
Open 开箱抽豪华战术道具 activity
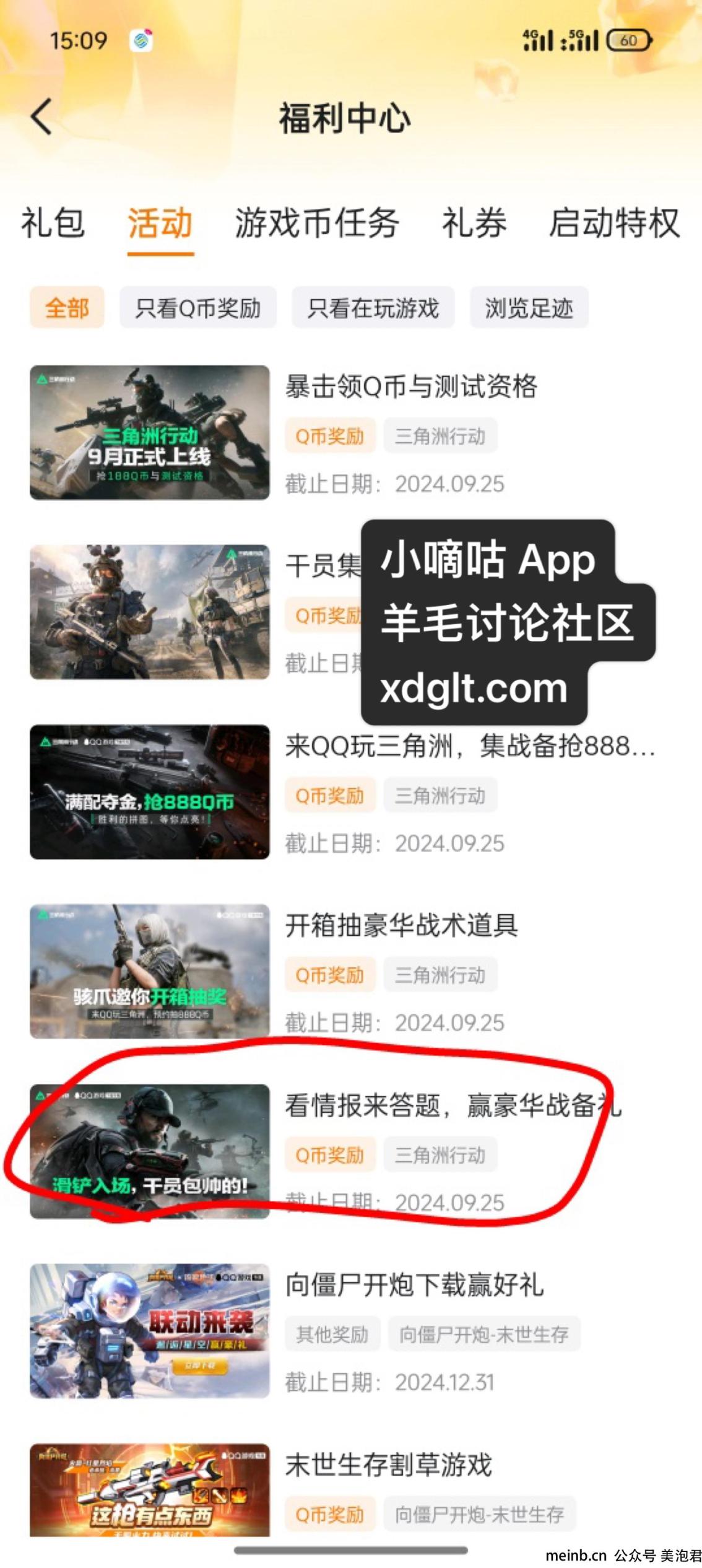[351, 971]
